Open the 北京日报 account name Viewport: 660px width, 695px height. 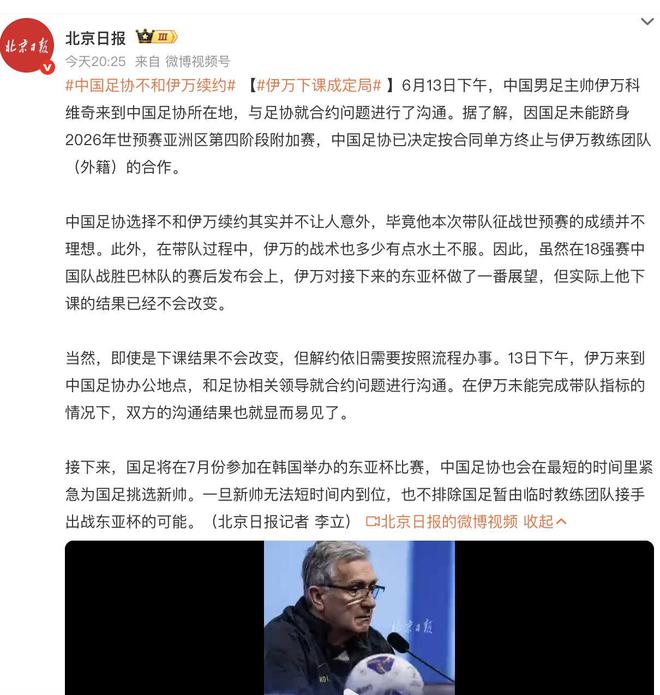[x=95, y=38]
